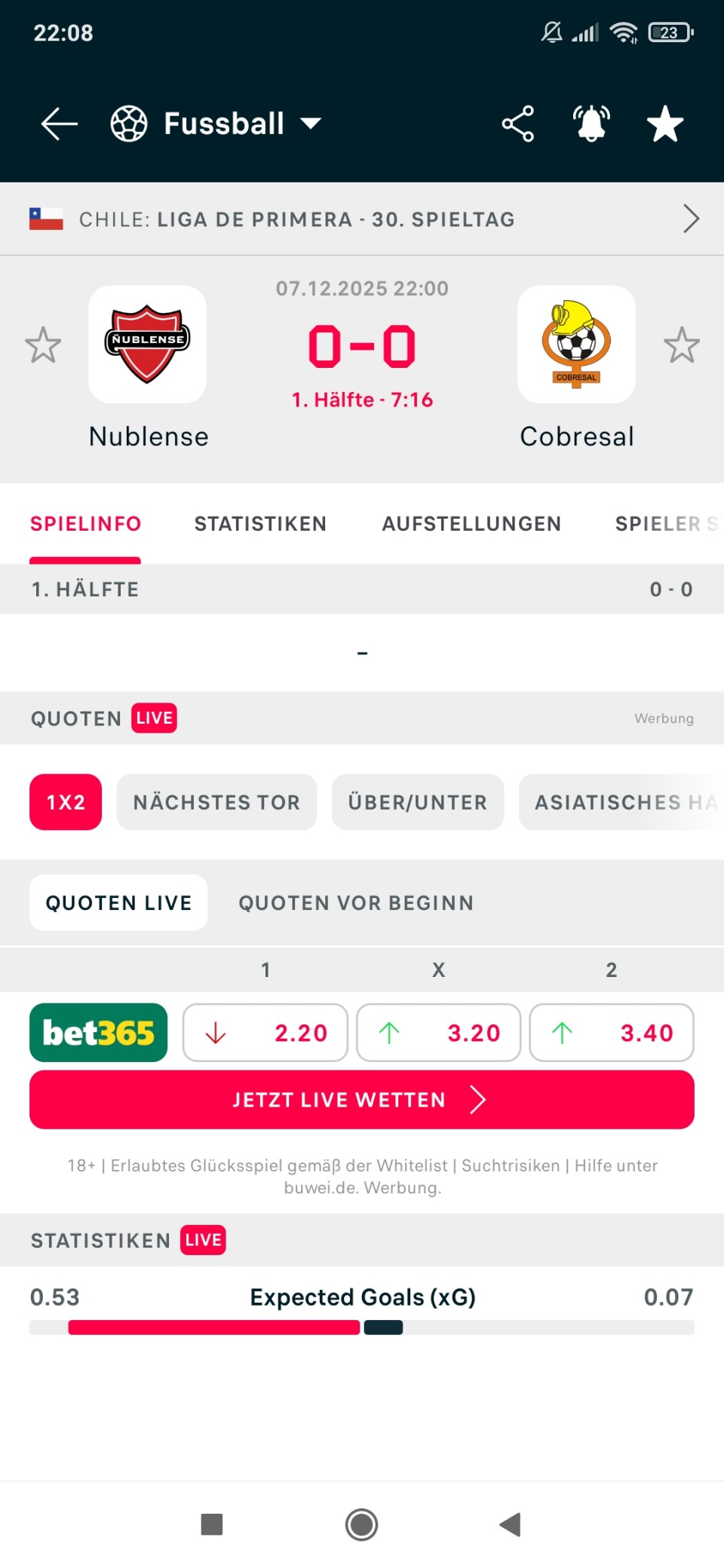
Task: Favorite the team Cobresal
Action: [x=682, y=345]
